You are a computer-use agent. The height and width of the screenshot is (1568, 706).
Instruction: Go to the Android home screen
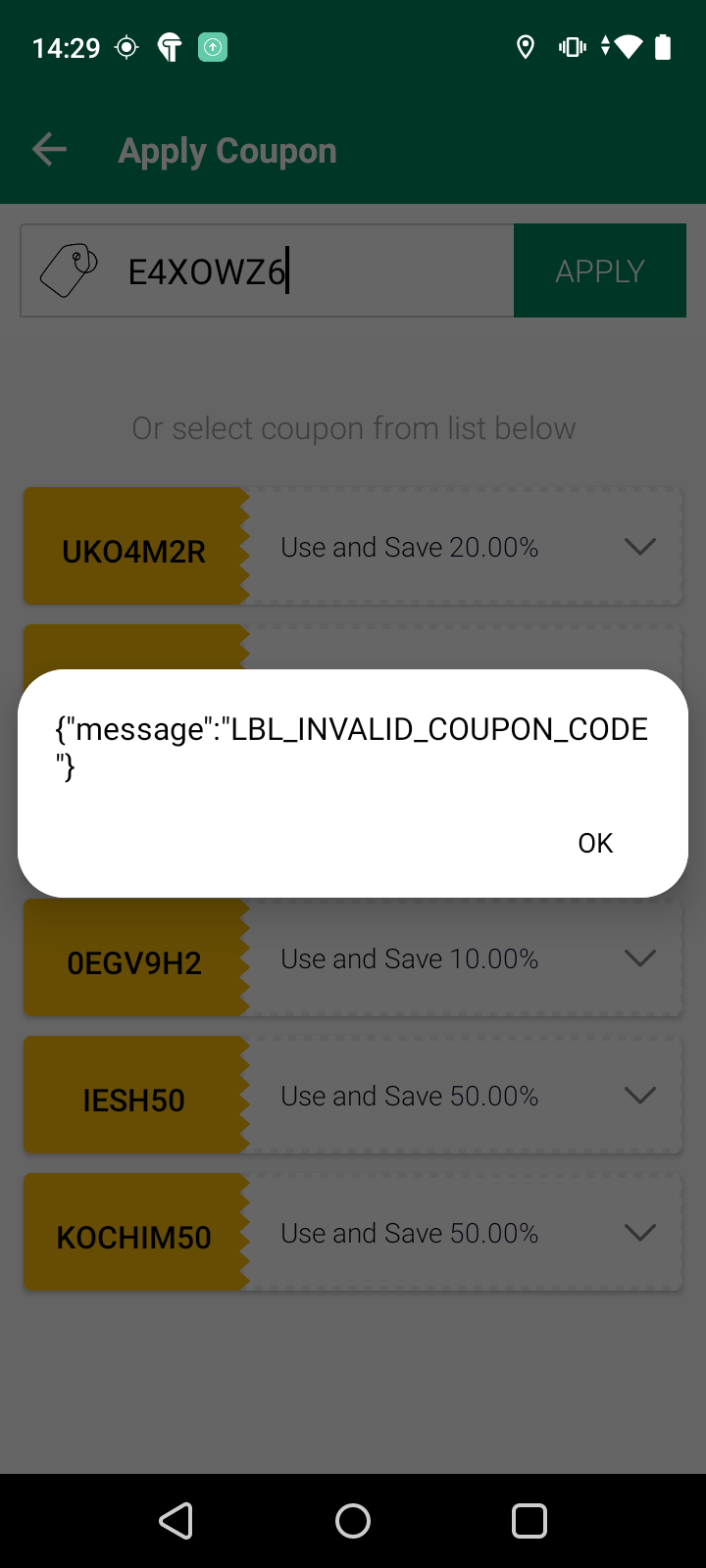coord(353,1521)
